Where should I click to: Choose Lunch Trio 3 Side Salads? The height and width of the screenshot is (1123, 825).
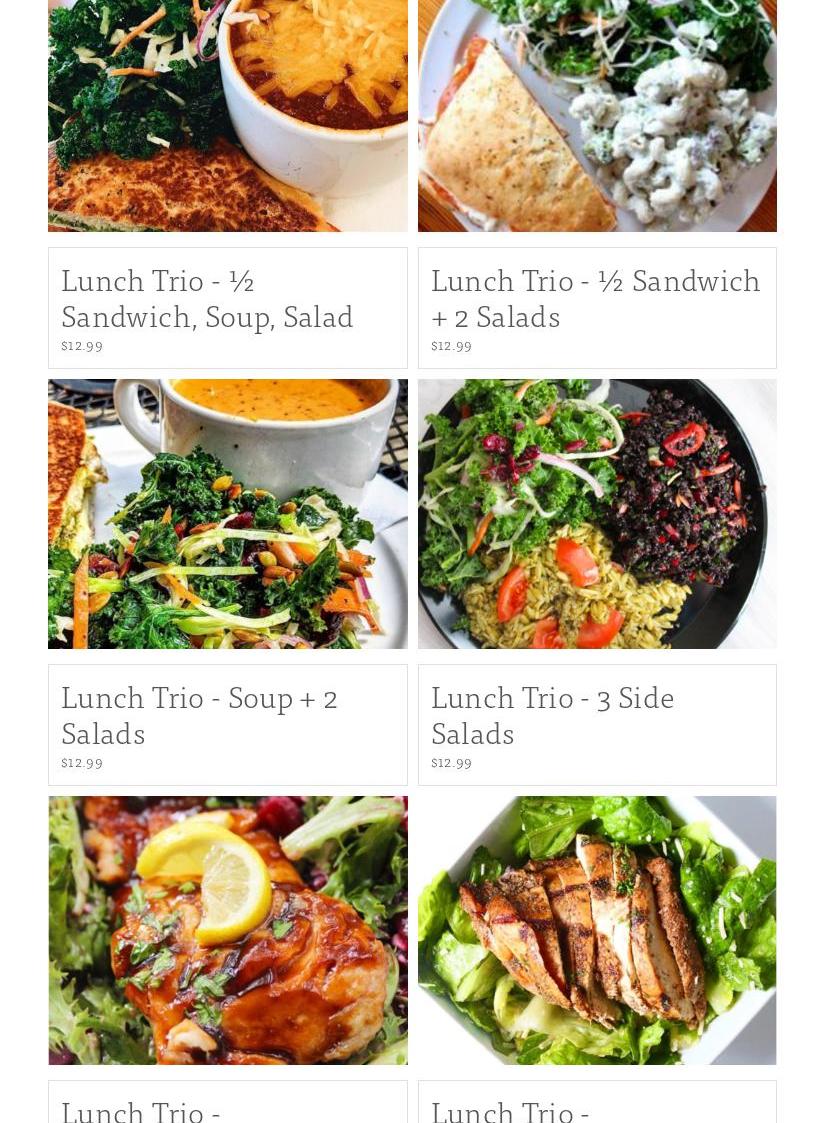552,715
